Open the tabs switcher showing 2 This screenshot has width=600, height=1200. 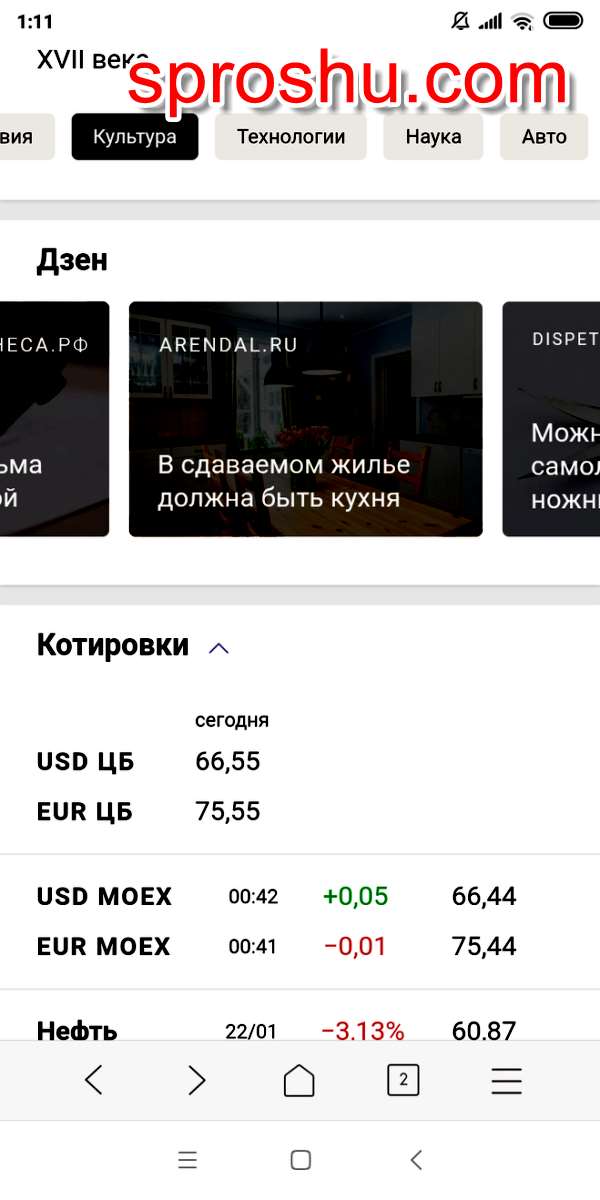[403, 1080]
